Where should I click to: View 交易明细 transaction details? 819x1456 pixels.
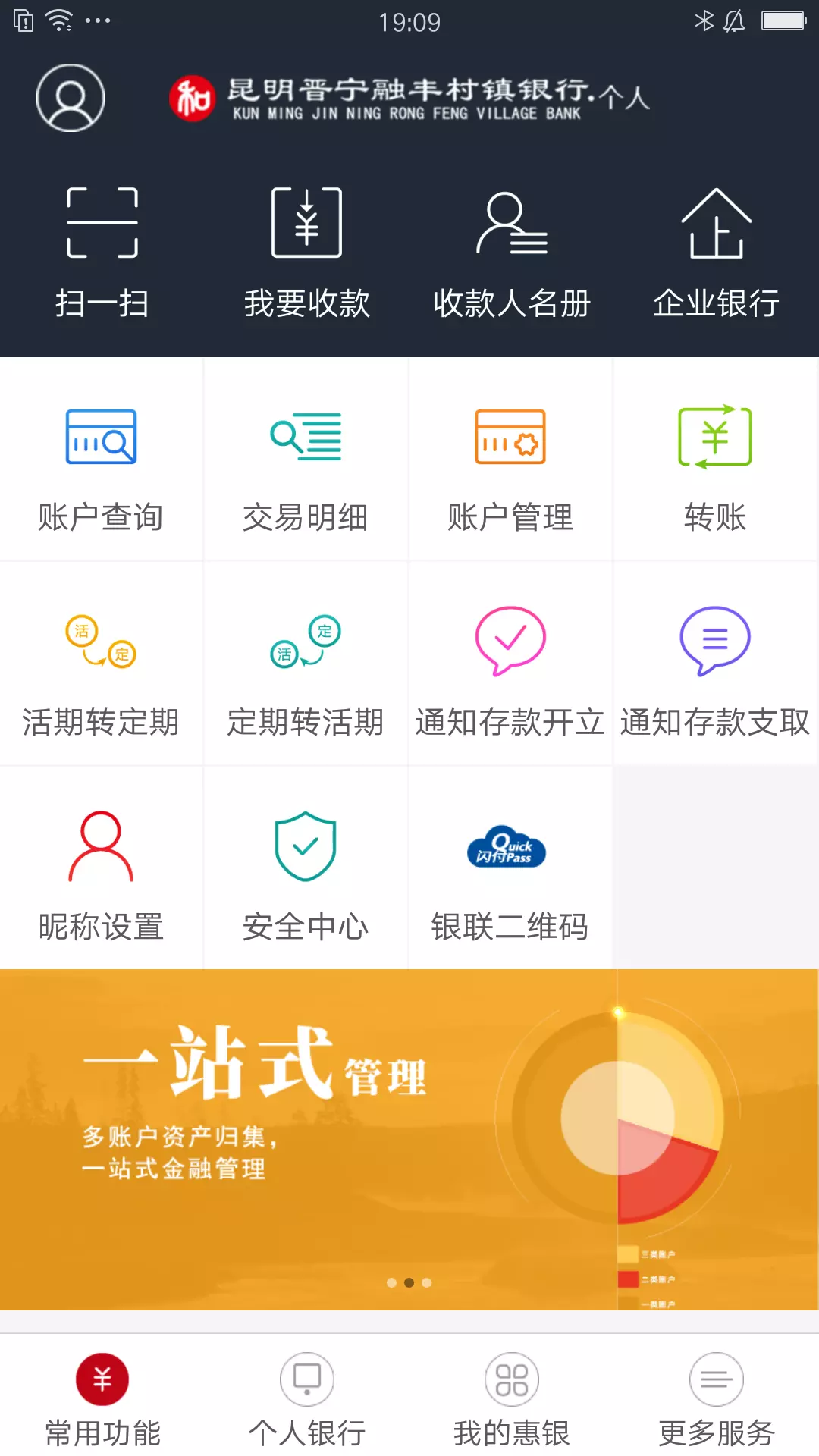tap(306, 460)
